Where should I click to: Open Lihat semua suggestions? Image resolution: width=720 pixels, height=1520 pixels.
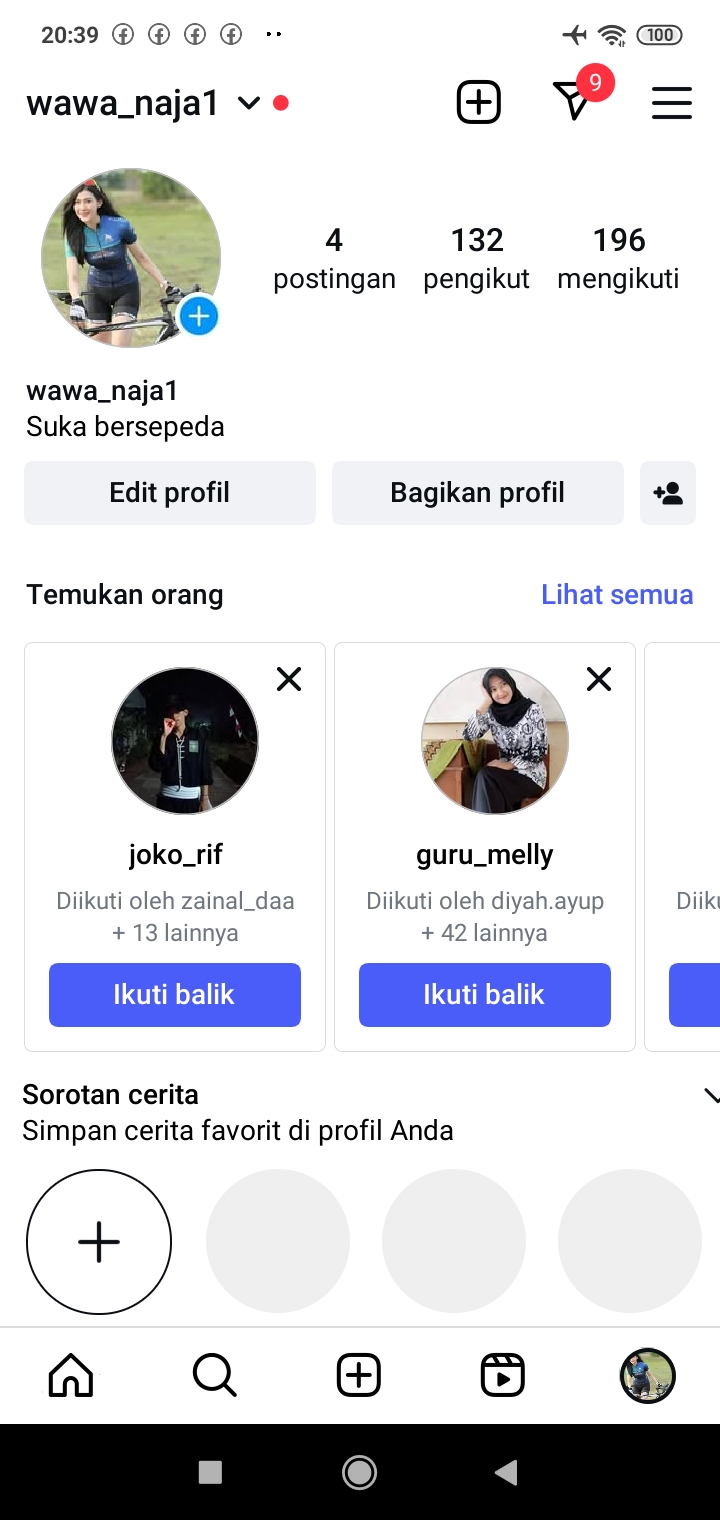point(616,595)
